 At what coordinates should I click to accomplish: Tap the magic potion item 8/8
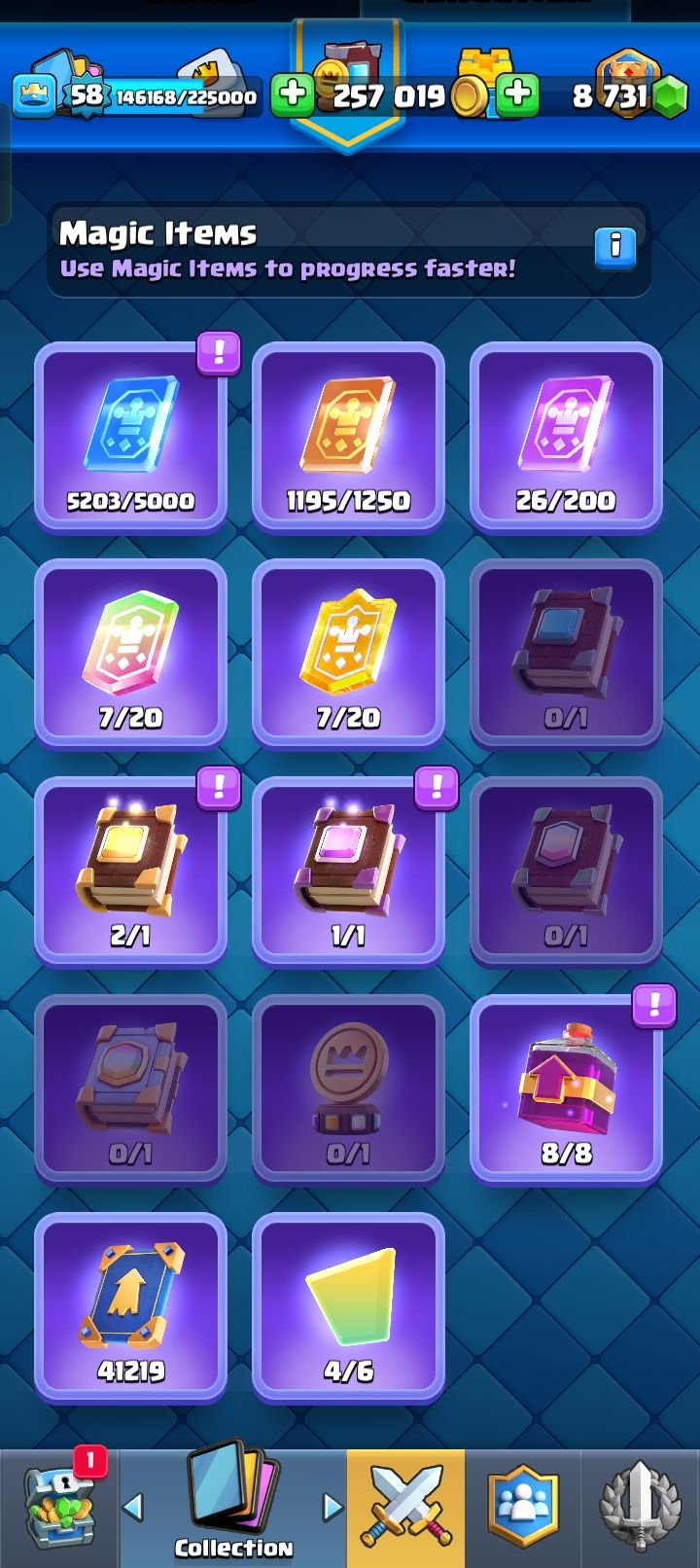point(566,1089)
